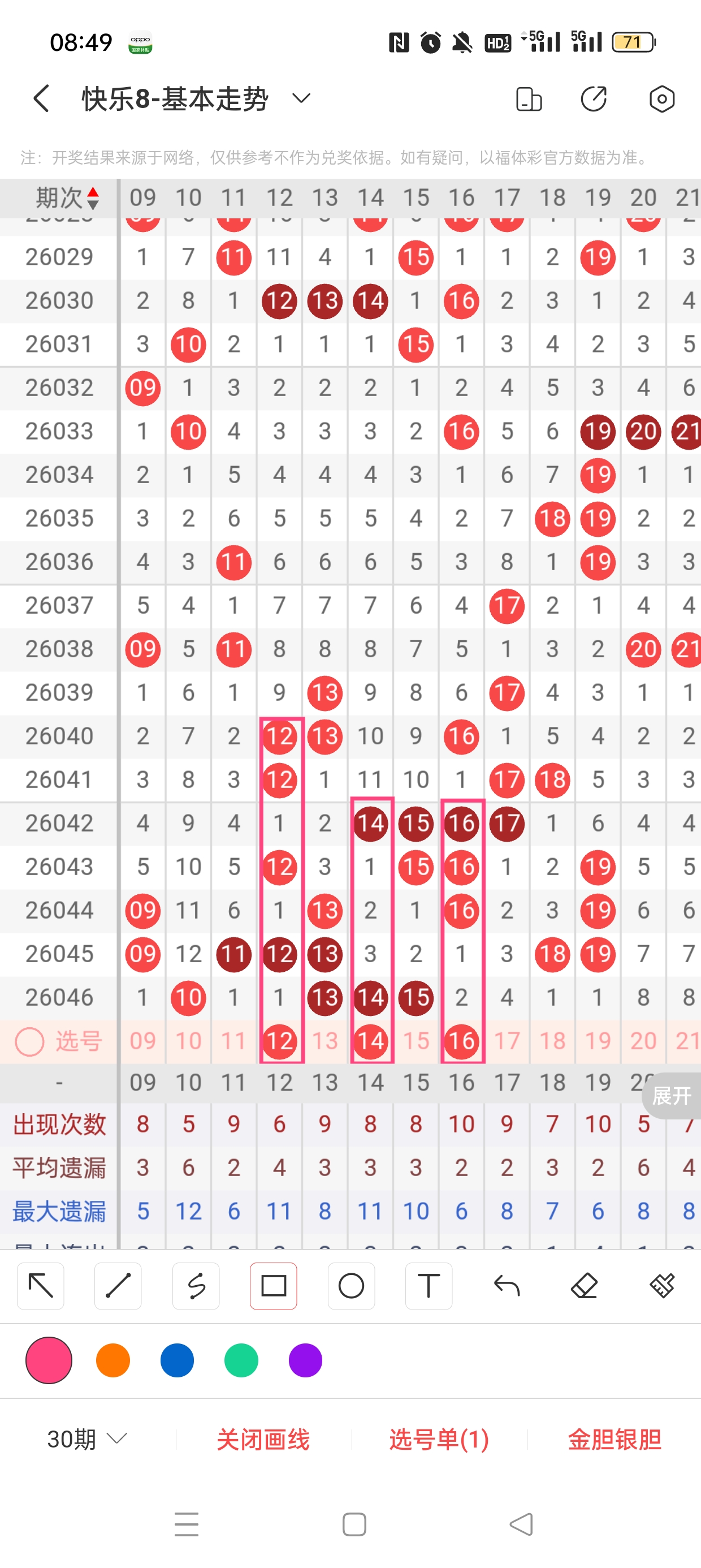This screenshot has height=1568, width=701.
Task: Activate the eraser tool
Action: point(584,1286)
